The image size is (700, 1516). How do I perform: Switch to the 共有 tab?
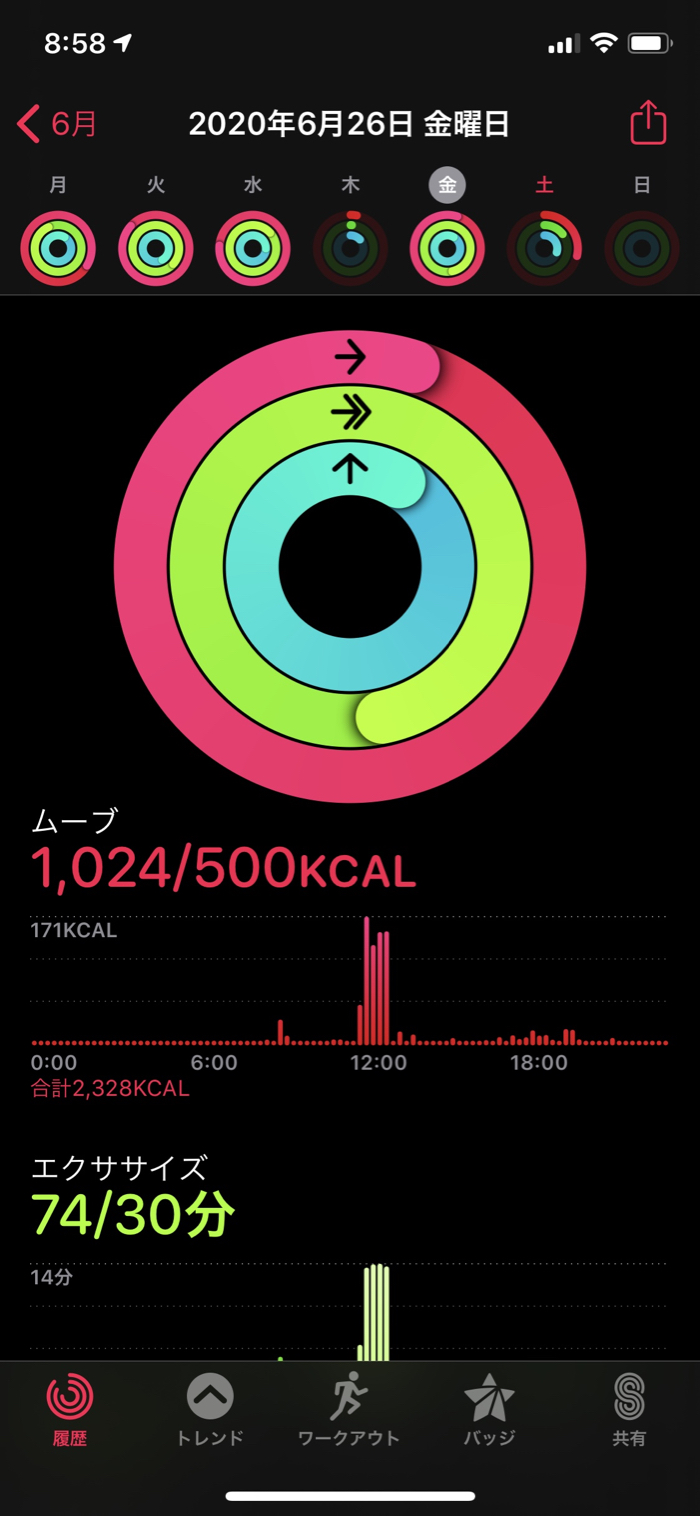point(629,1409)
